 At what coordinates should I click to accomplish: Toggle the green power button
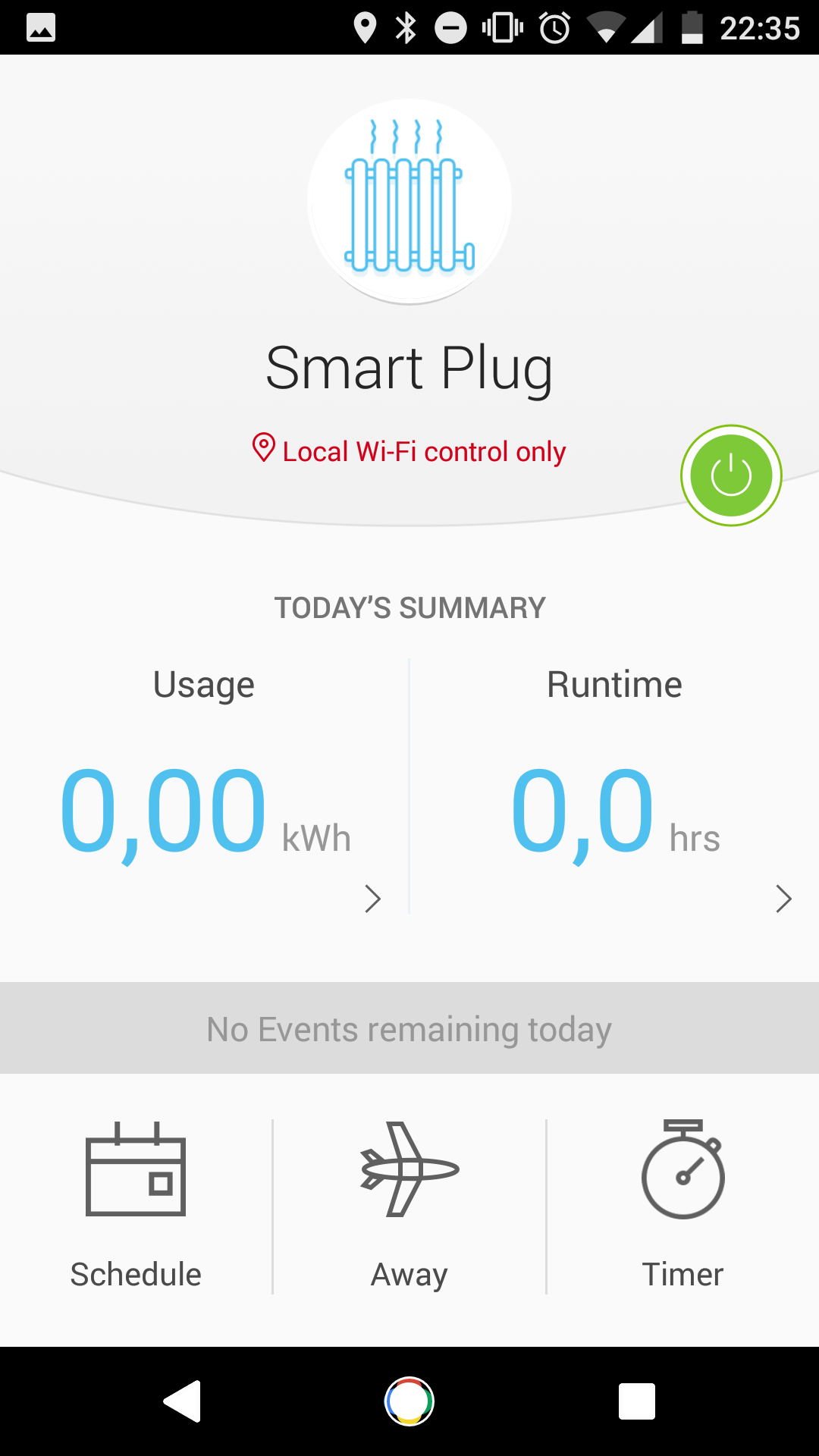(731, 475)
